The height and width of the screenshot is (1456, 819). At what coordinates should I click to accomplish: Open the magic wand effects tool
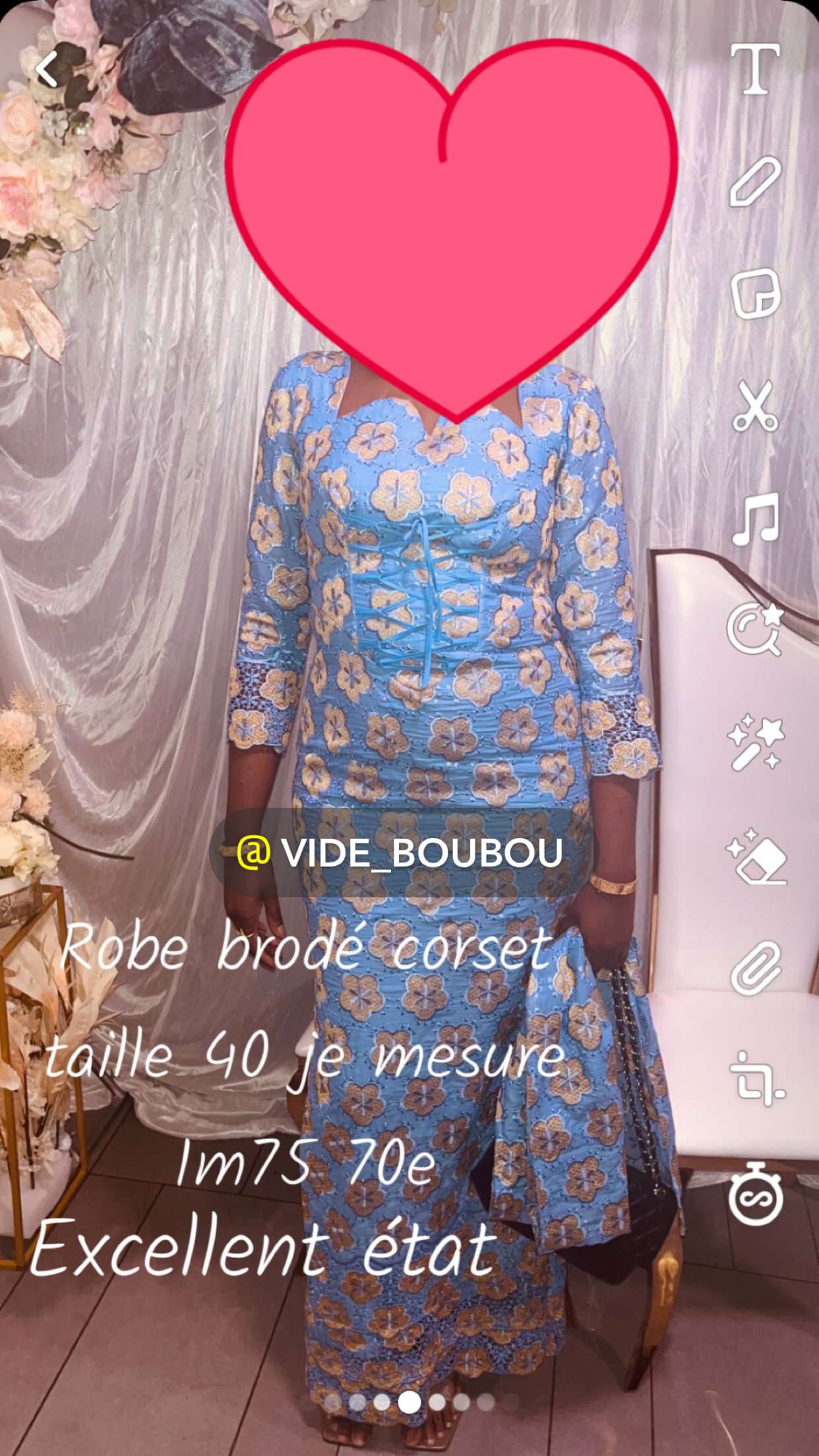756,743
